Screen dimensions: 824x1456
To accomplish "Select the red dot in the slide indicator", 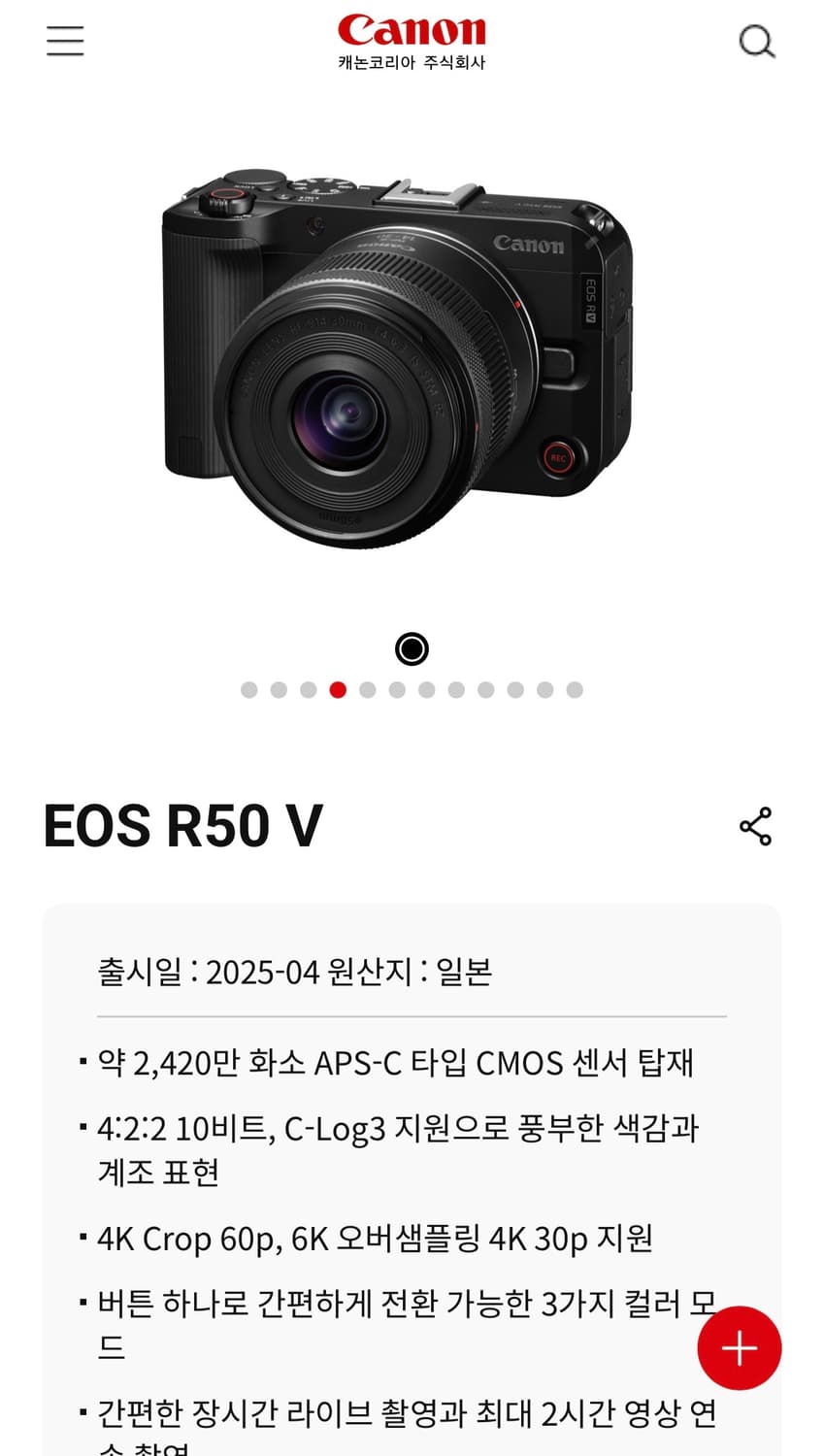I will pyautogui.click(x=336, y=691).
